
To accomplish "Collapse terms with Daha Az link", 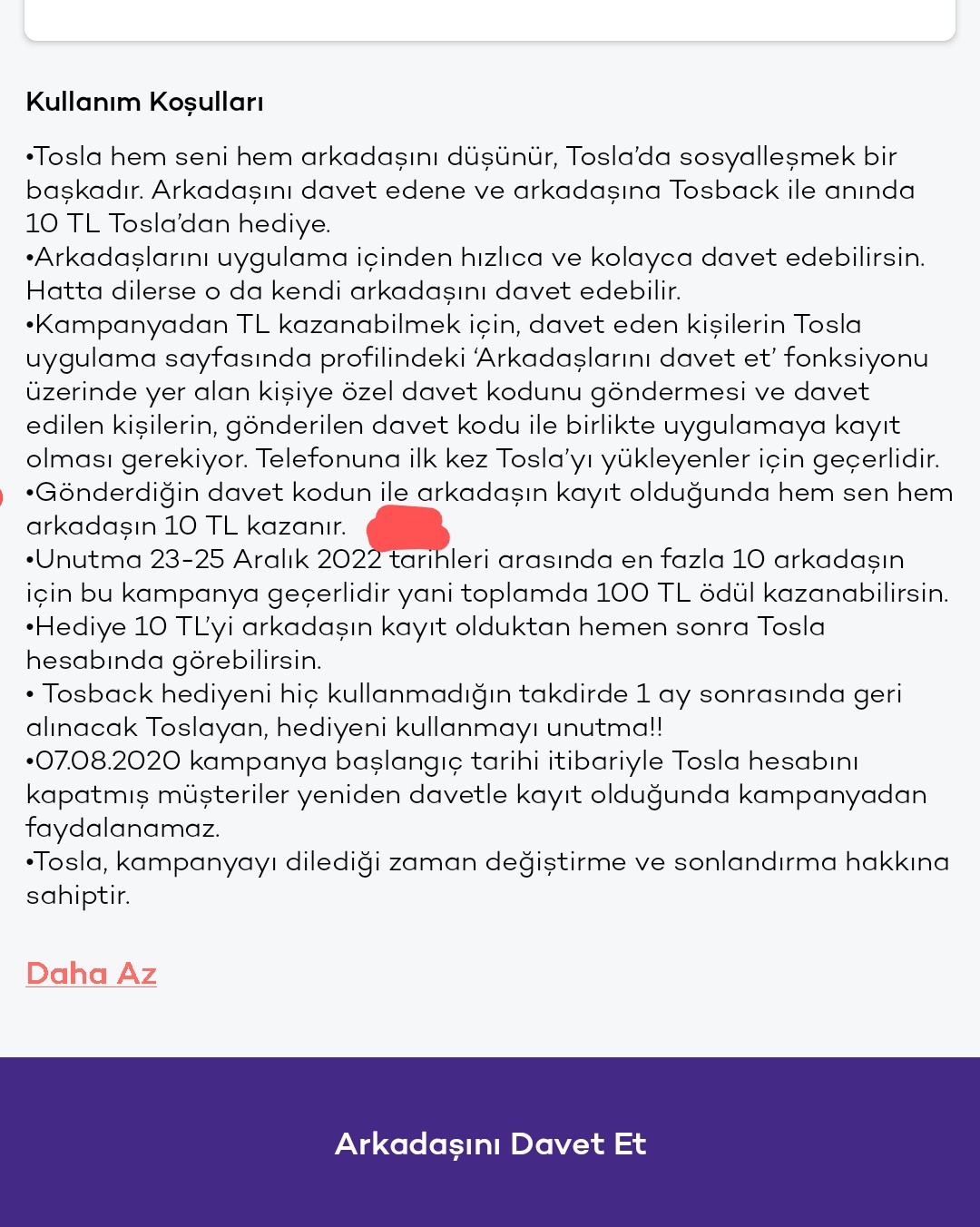I will coord(92,974).
